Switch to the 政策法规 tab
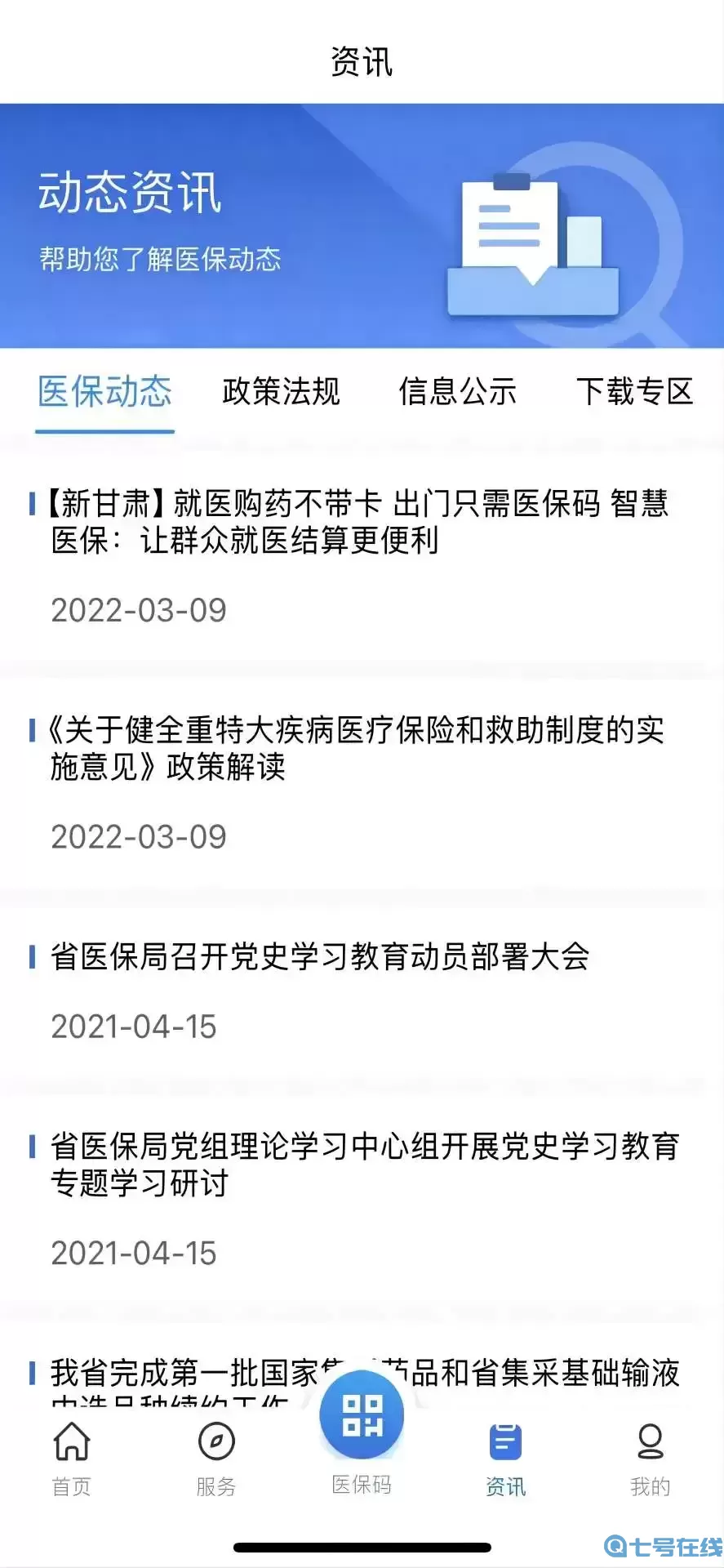 pyautogui.click(x=281, y=393)
